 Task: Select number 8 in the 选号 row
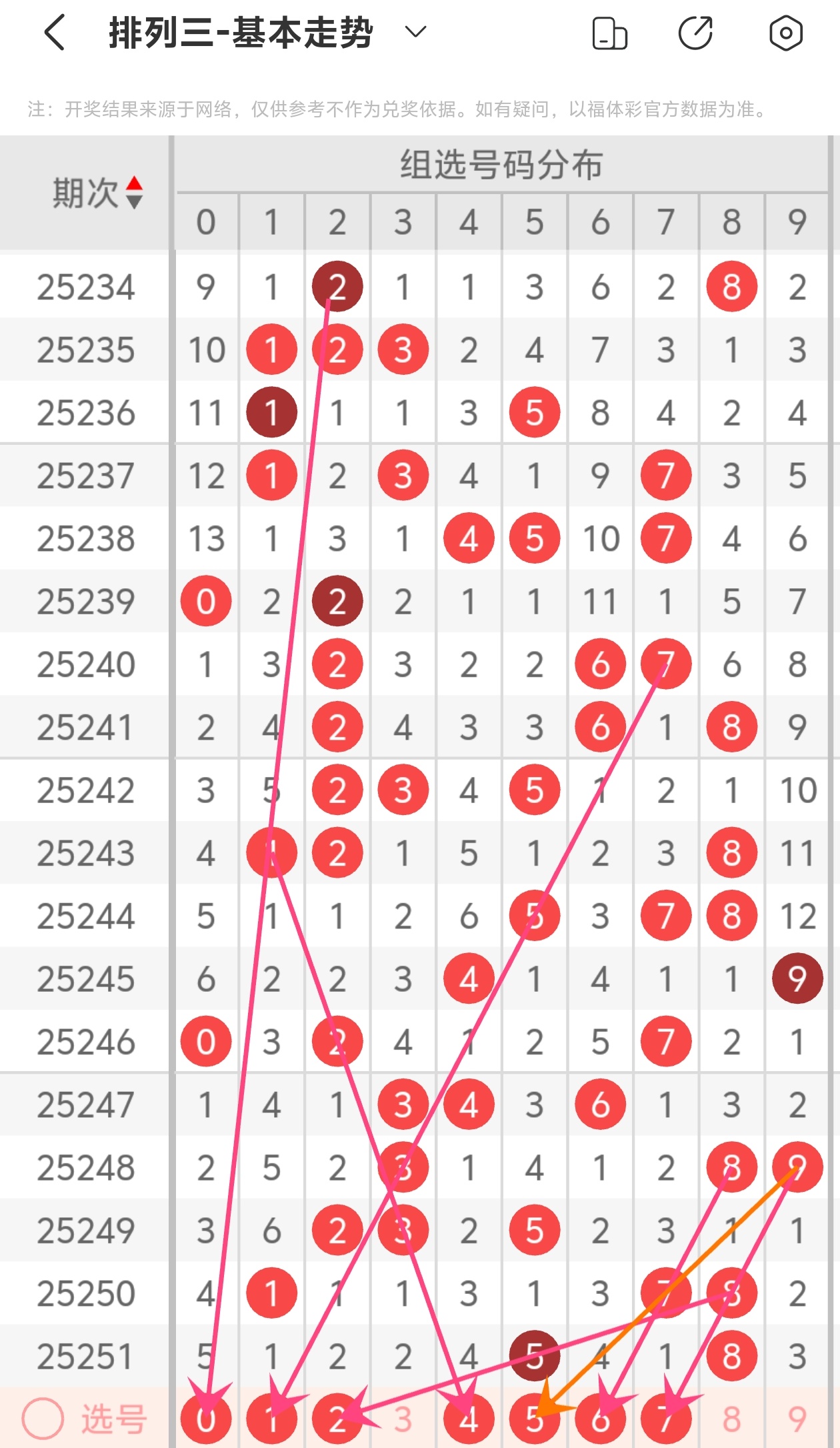[x=731, y=1419]
